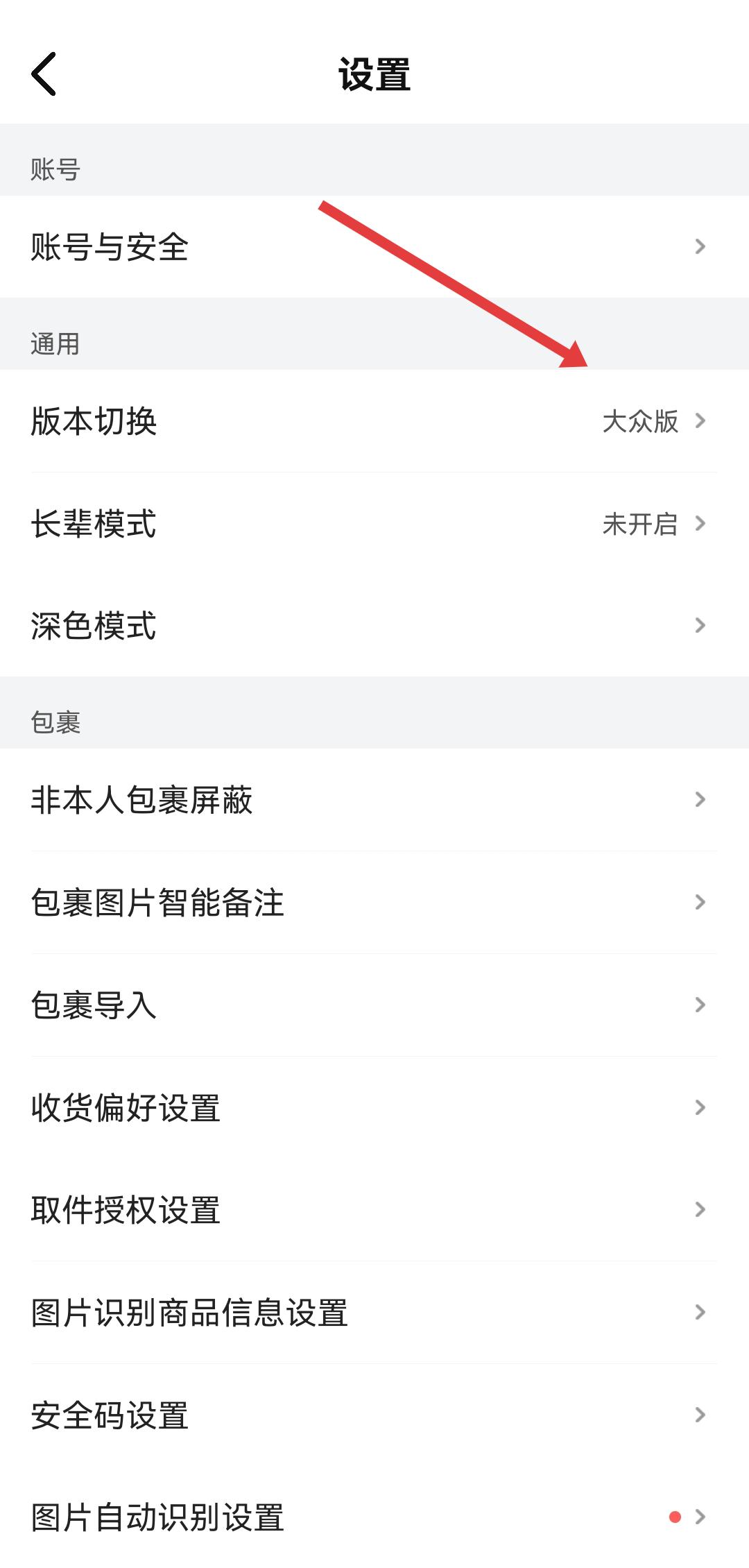Viewport: 749px width, 1568px height.
Task: Open 非本人包裹屏蔽 setting
Action: tap(374, 800)
